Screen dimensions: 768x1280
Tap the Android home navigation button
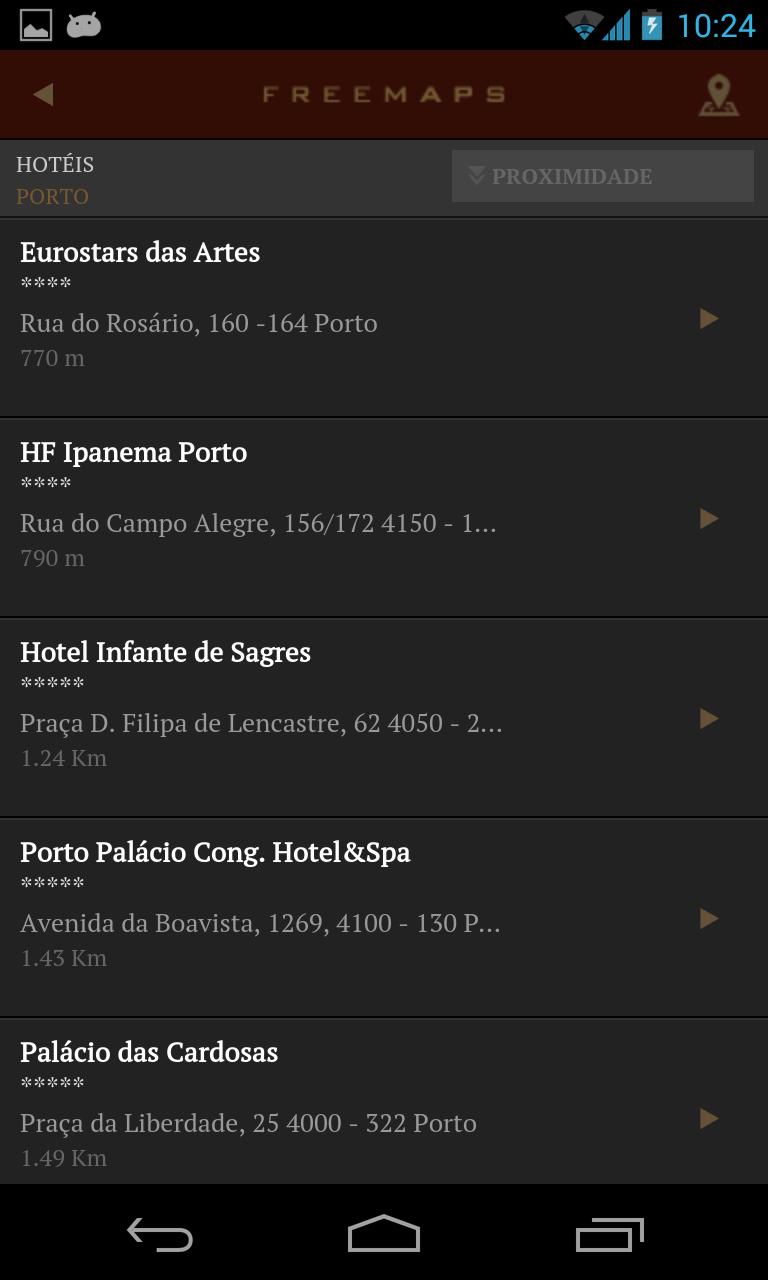(383, 1236)
